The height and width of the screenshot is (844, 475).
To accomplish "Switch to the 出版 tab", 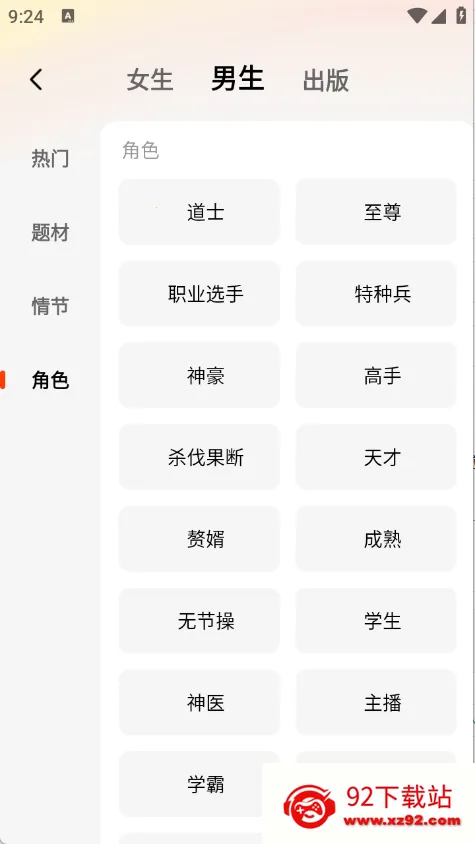I will coord(326,80).
